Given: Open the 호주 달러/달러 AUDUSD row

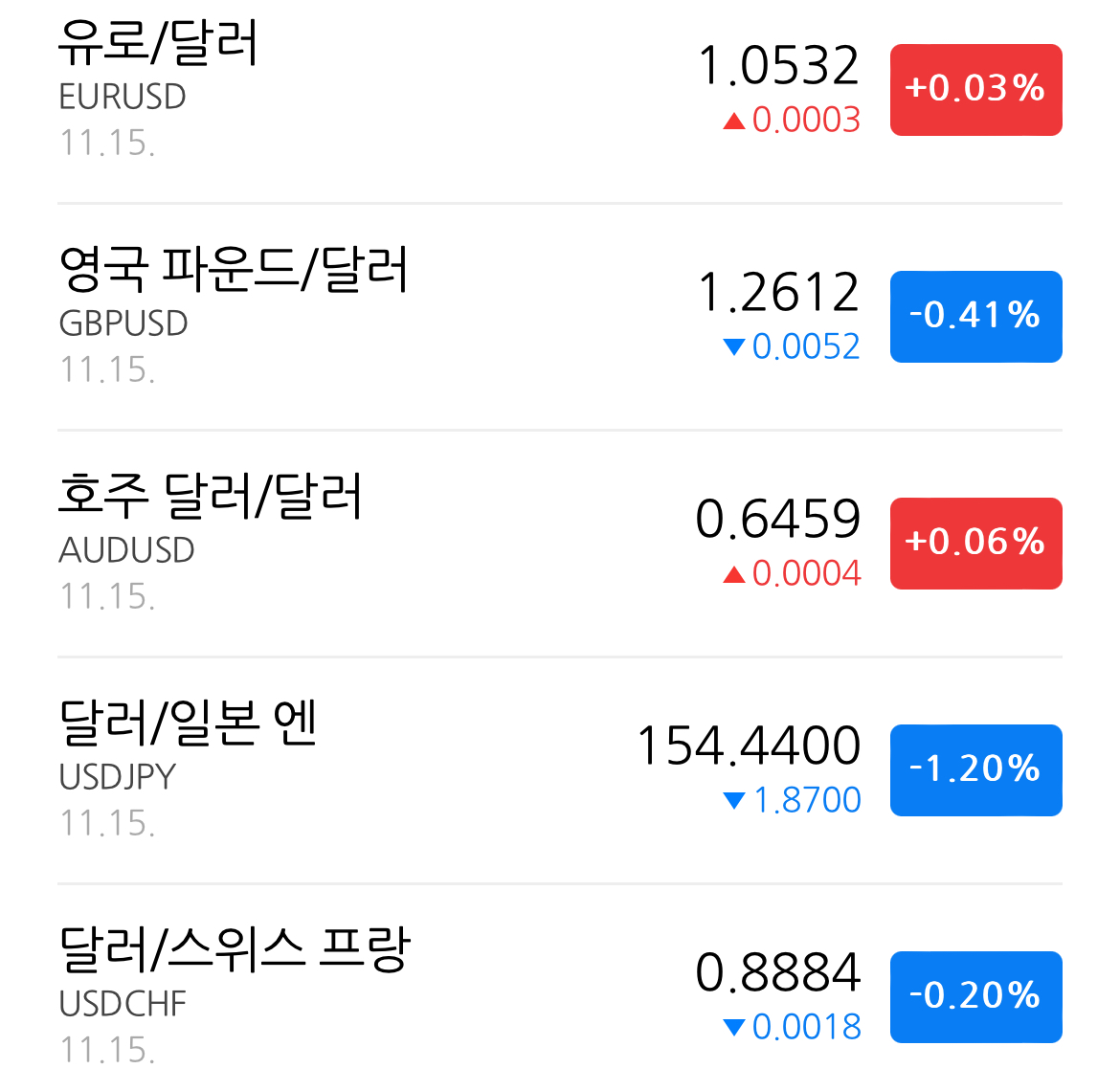Looking at the screenshot, I should coord(560,544).
